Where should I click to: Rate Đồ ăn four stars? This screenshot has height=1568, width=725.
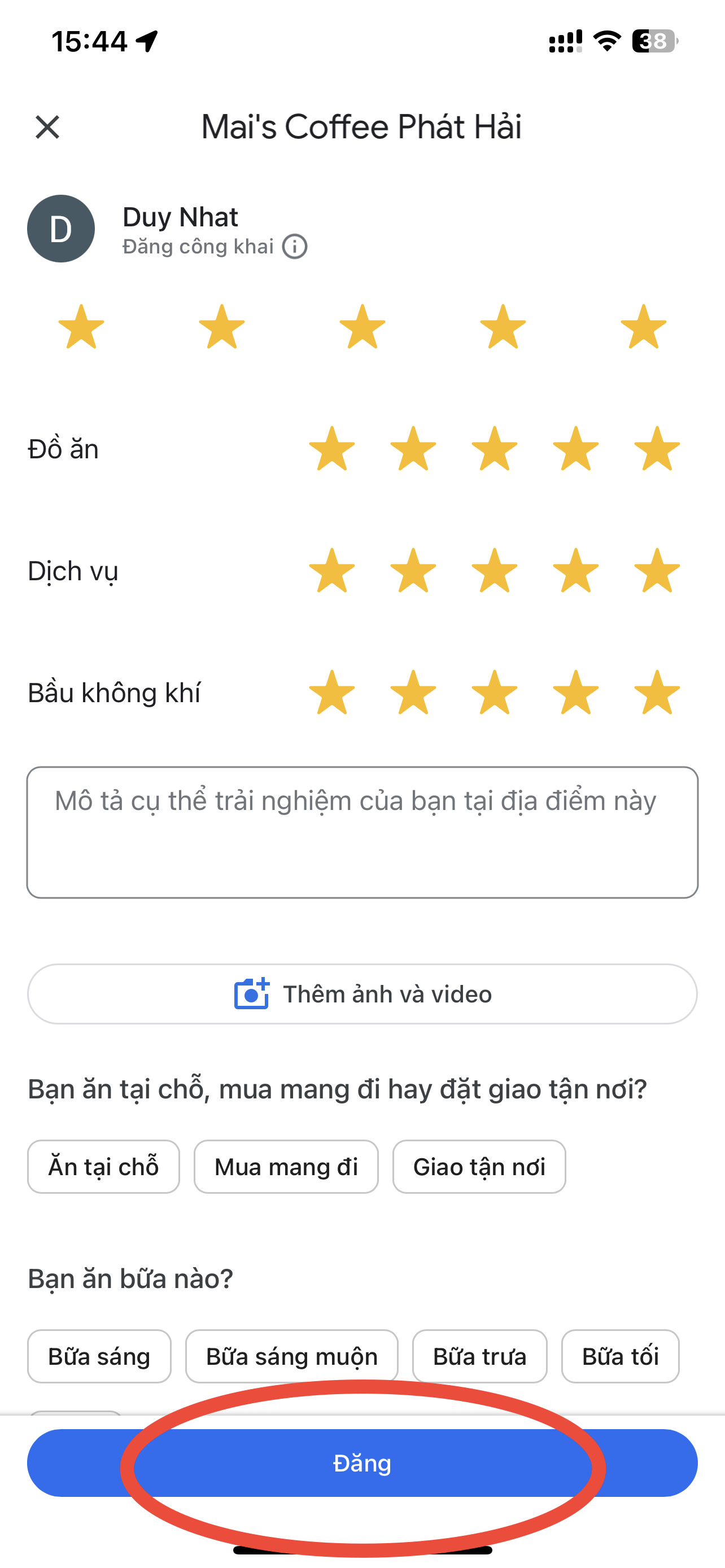576,449
